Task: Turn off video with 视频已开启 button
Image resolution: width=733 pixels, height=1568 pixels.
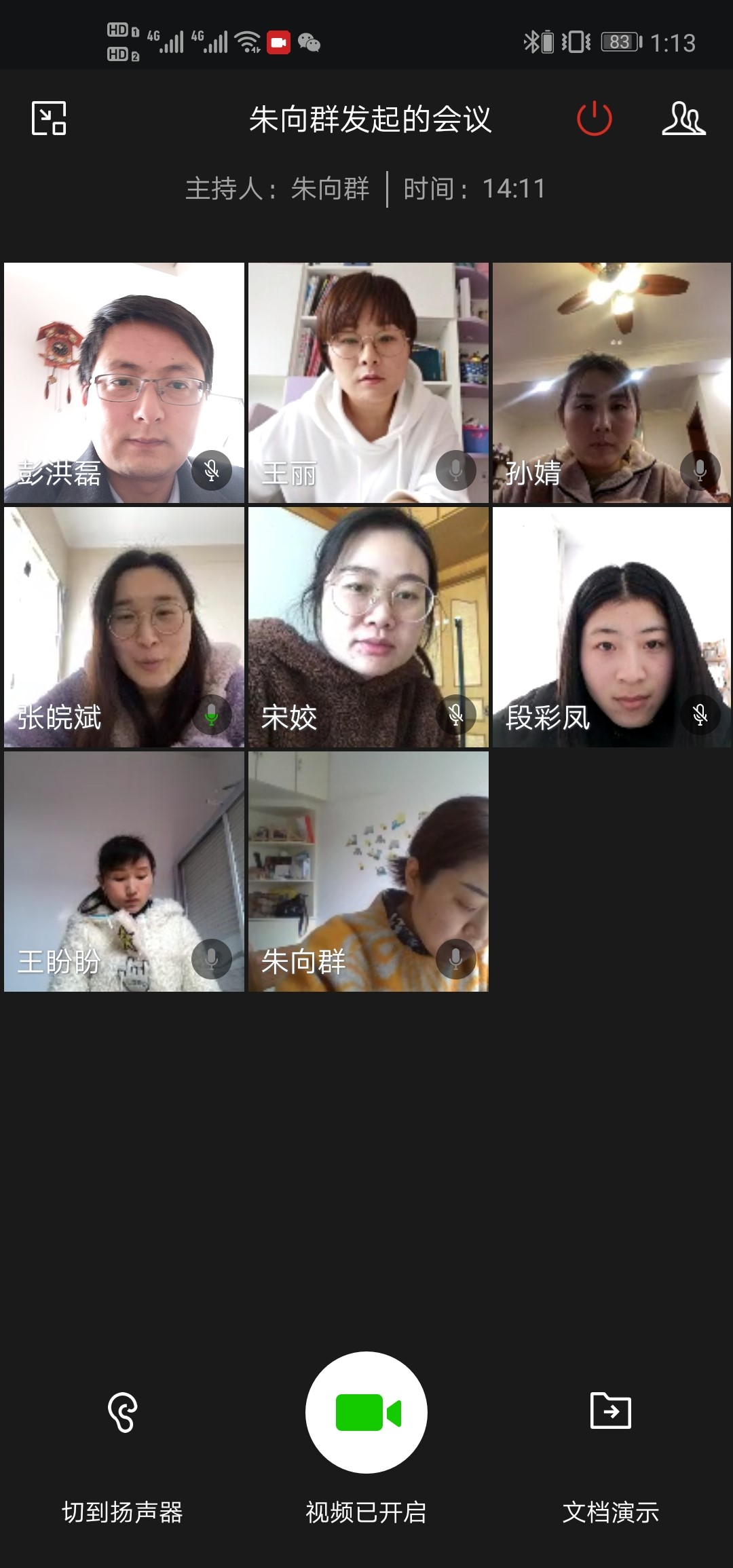Action: (366, 1412)
